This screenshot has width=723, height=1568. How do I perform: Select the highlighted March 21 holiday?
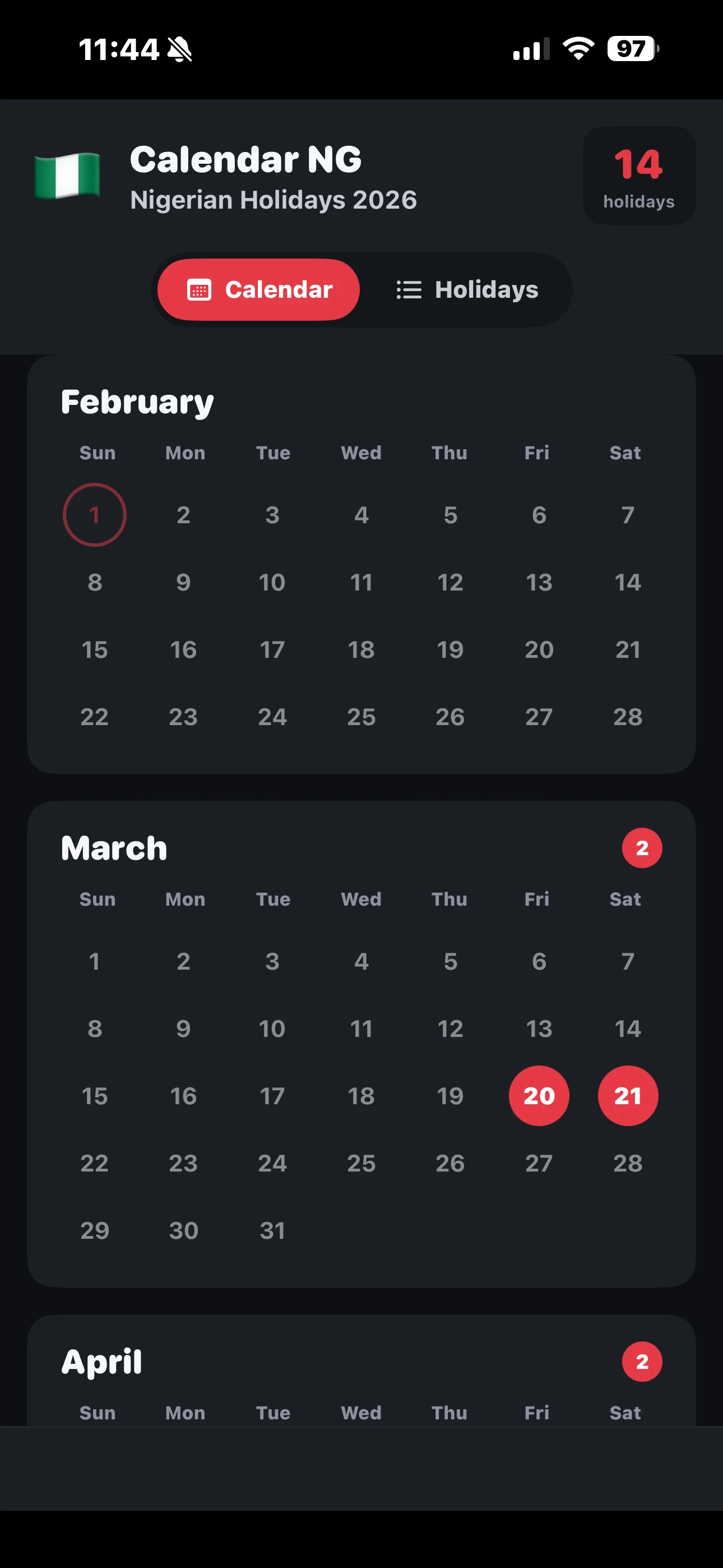click(628, 1095)
